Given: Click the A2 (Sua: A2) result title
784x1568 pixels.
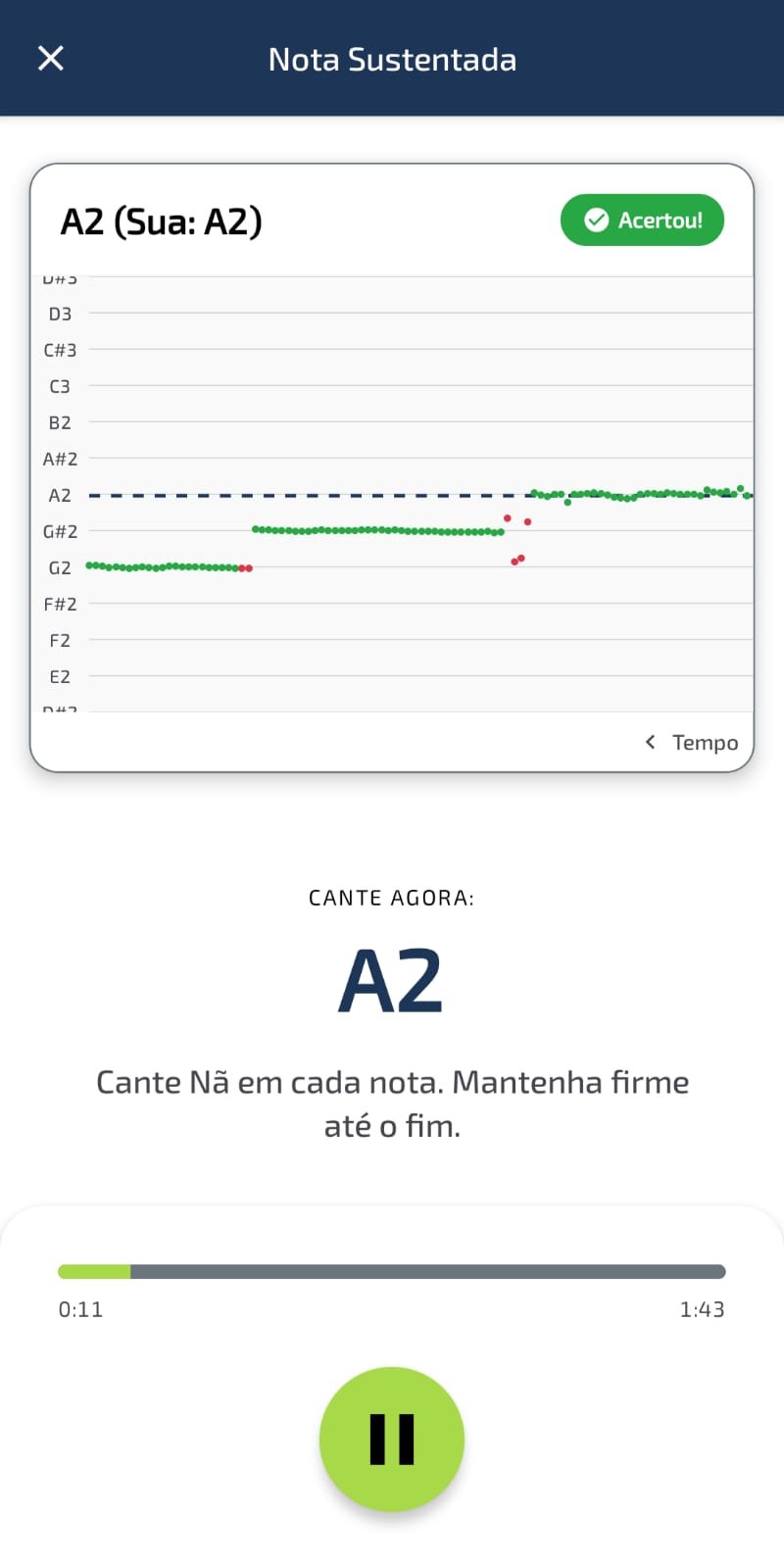Looking at the screenshot, I should 161,220.
